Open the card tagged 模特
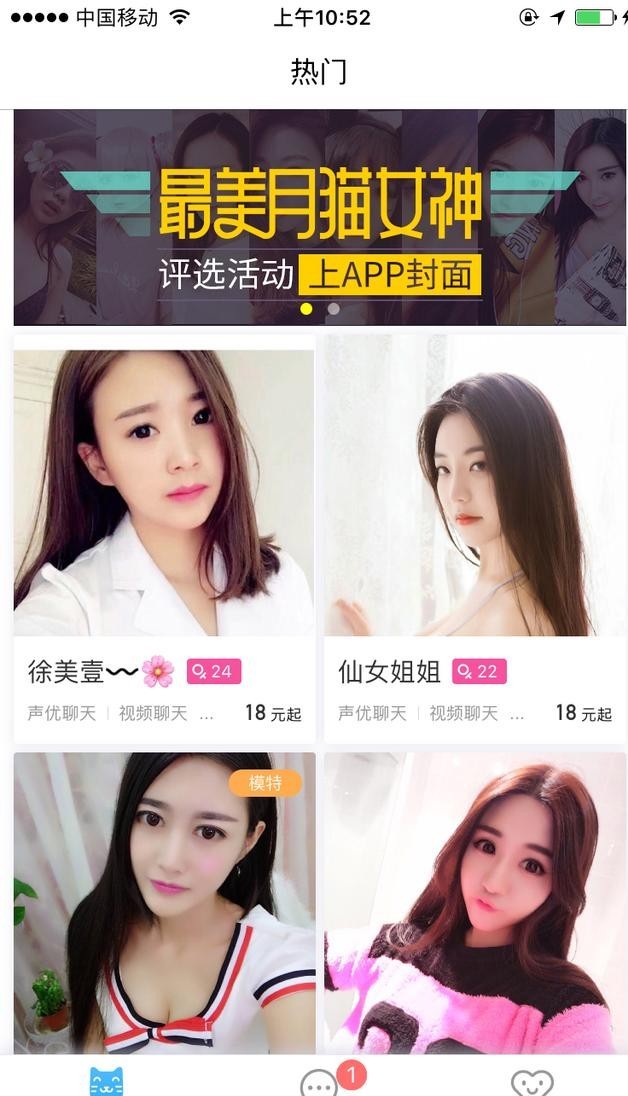 pos(164,903)
